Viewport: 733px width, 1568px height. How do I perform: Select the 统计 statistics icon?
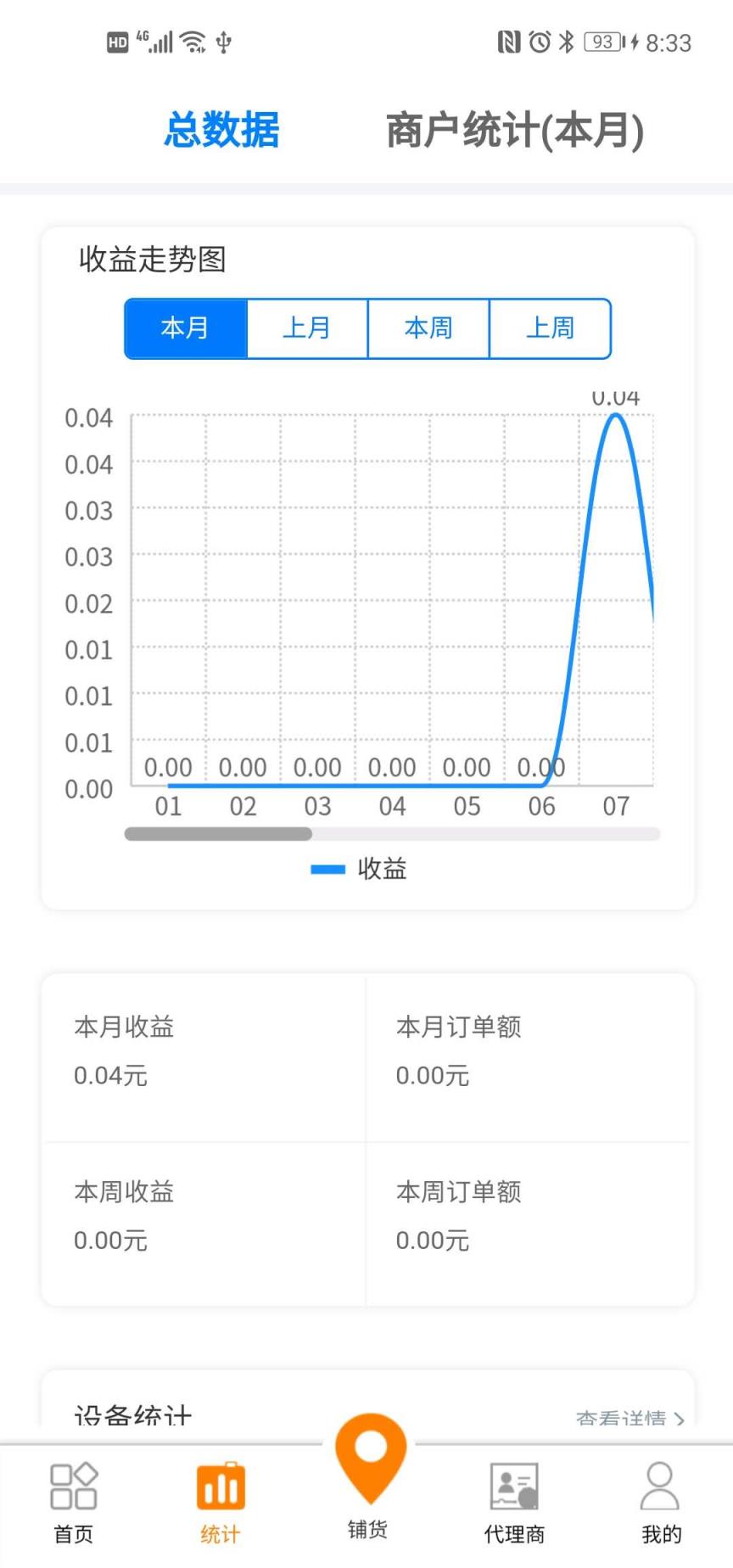tap(220, 1485)
